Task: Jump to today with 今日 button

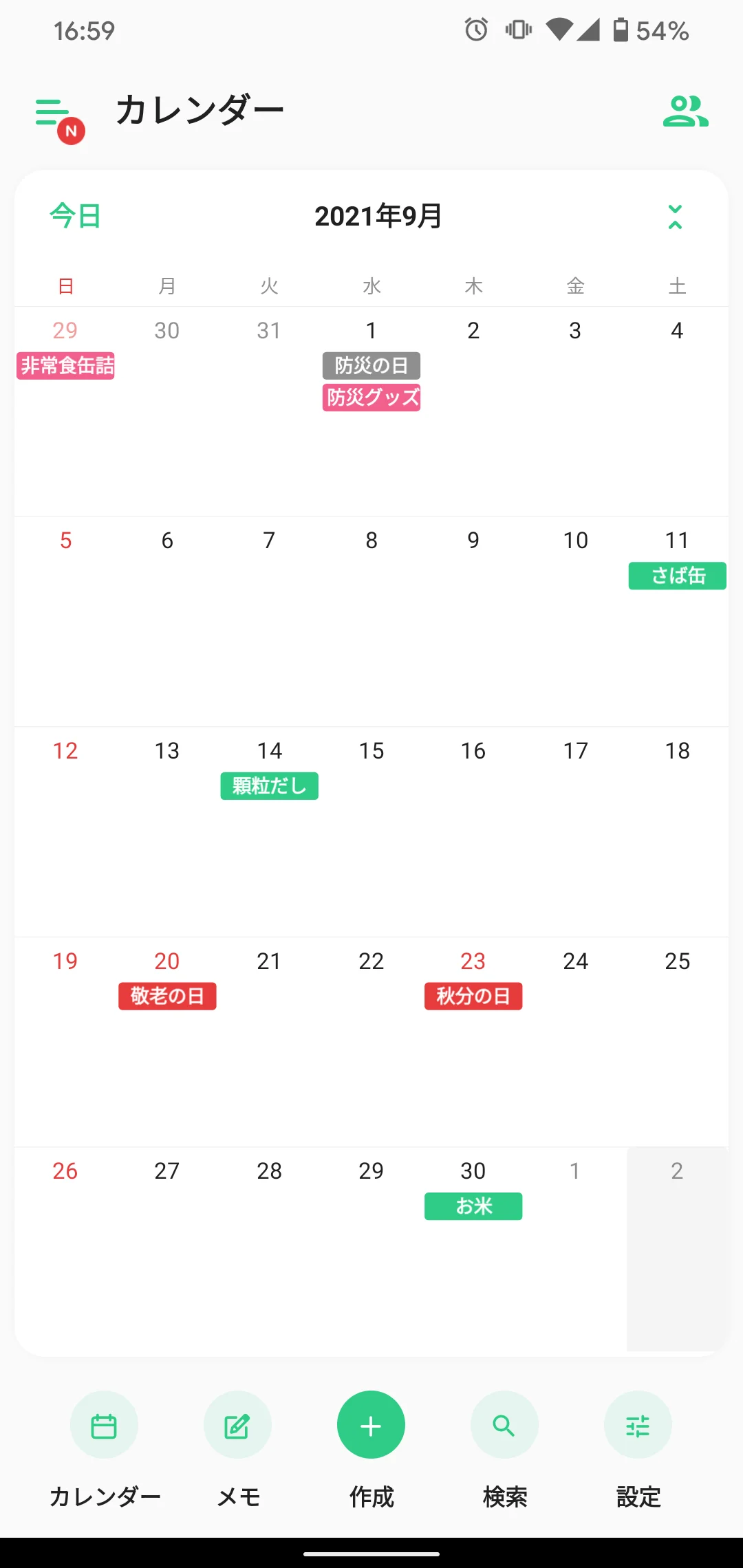Action: [76, 216]
